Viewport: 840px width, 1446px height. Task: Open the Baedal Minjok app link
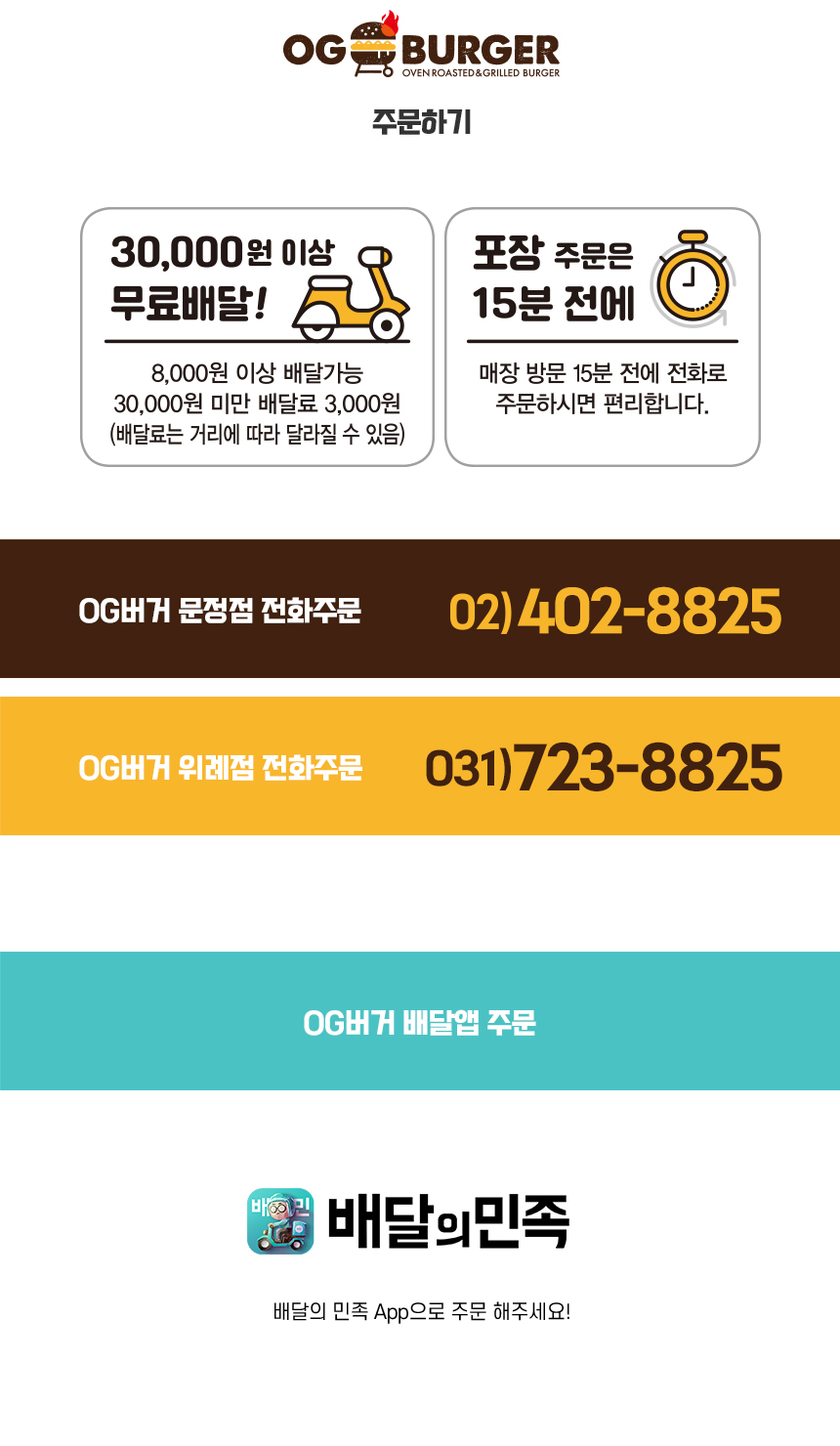coord(410,1221)
